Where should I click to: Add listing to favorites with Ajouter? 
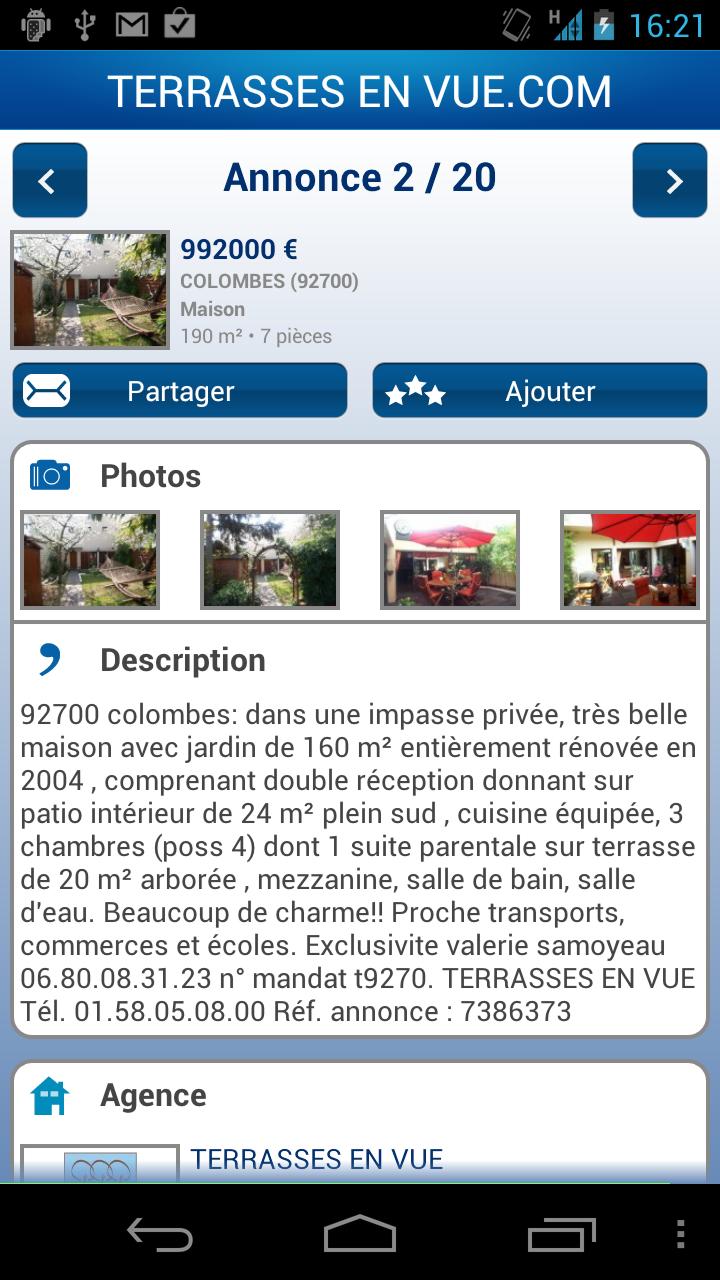tap(540, 390)
